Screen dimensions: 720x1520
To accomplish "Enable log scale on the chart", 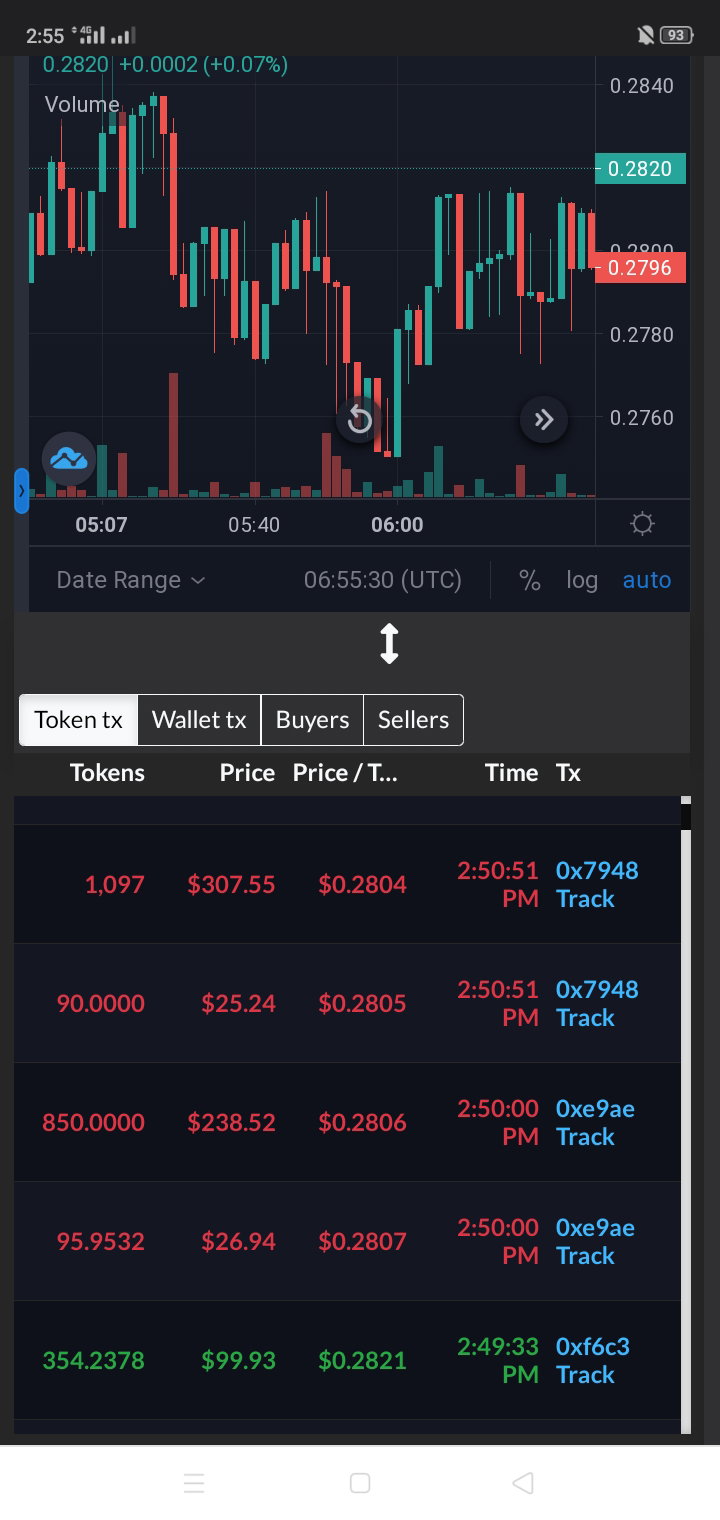I will 582,580.
